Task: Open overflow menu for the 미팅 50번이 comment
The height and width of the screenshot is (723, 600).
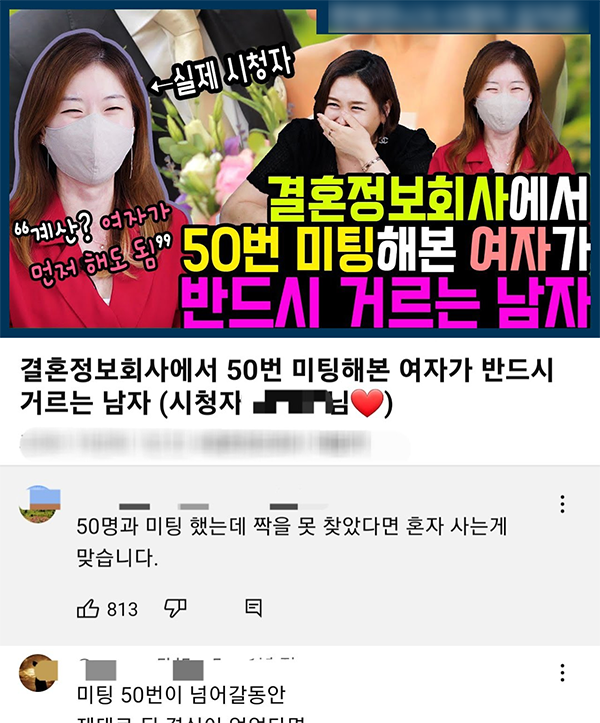Action: [x=563, y=673]
